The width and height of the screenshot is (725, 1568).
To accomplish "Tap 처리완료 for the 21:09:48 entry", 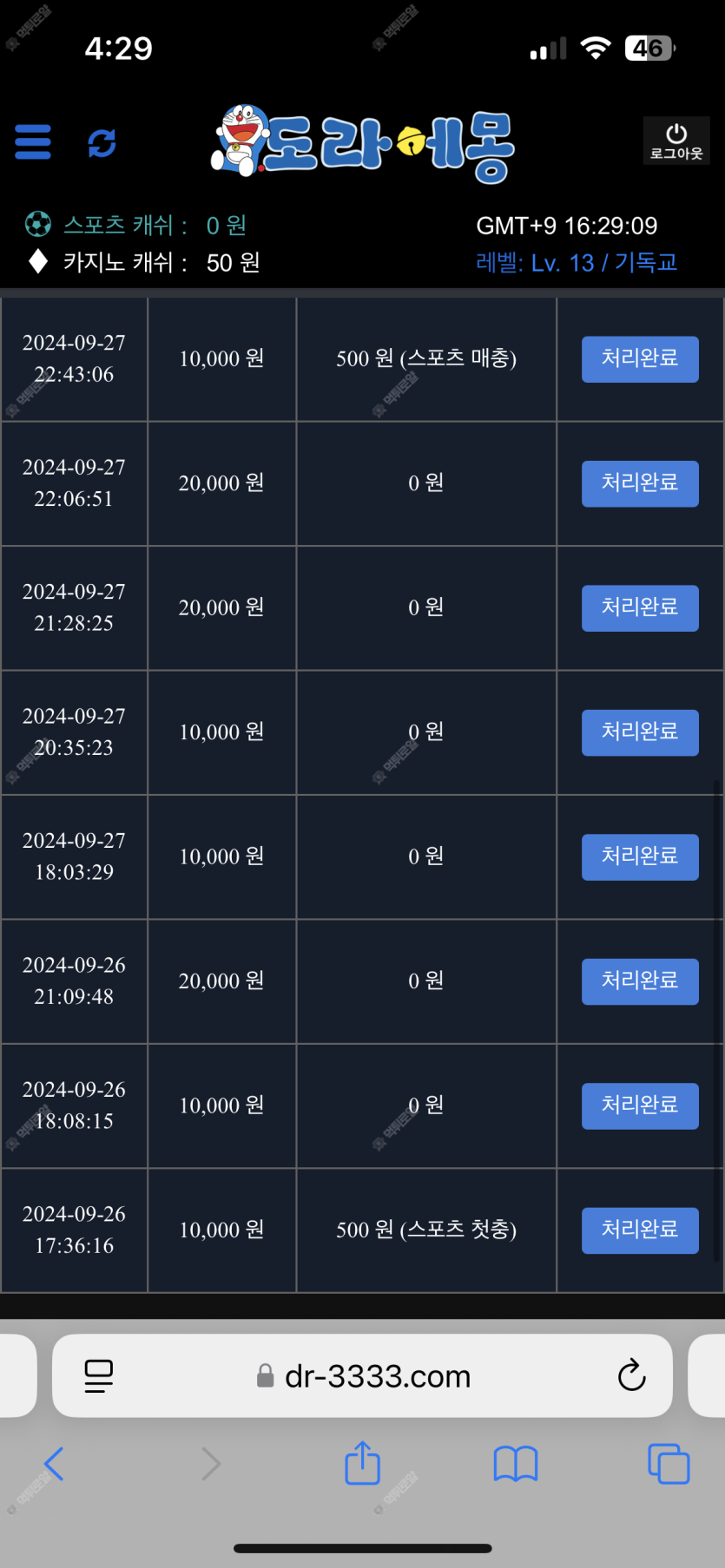I will [640, 981].
